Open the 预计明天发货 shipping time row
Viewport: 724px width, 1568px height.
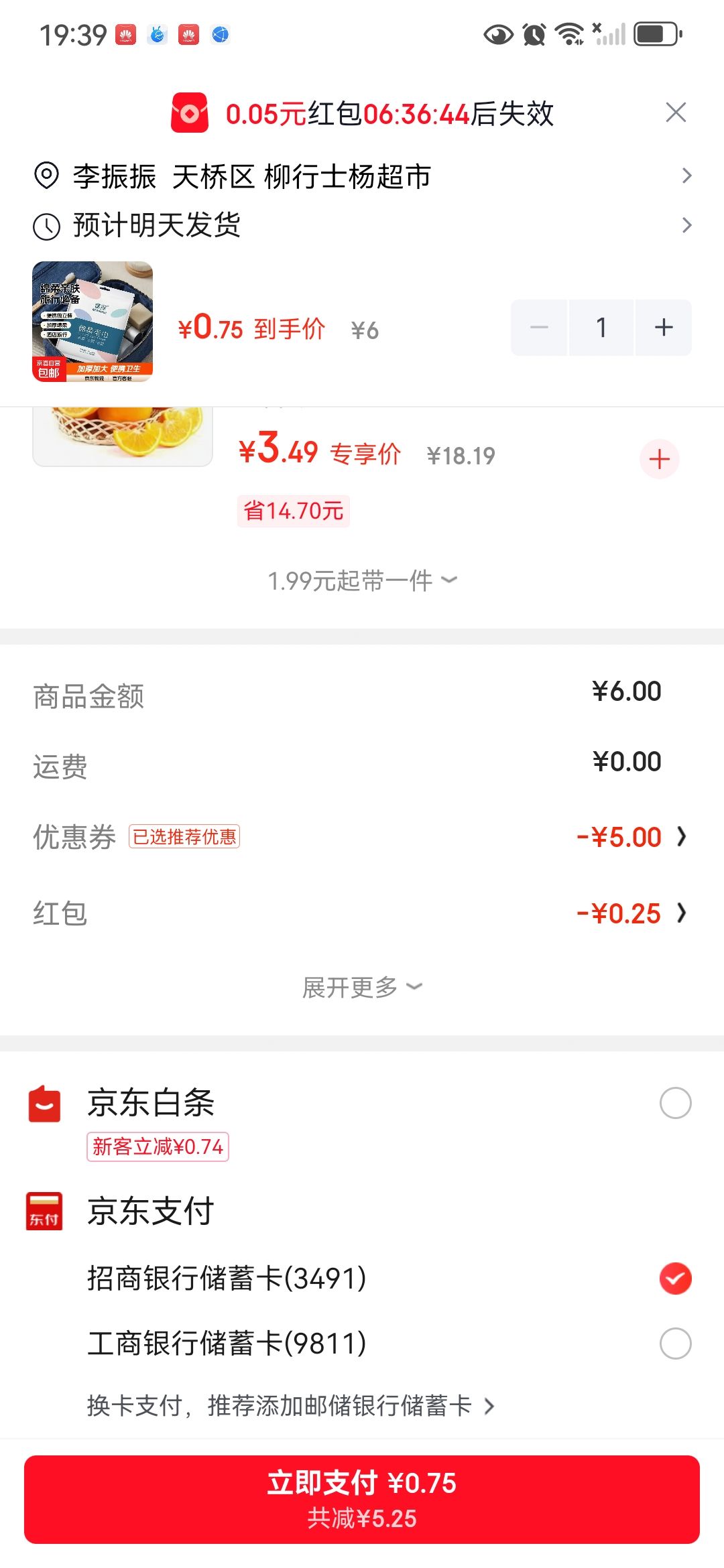(362, 225)
